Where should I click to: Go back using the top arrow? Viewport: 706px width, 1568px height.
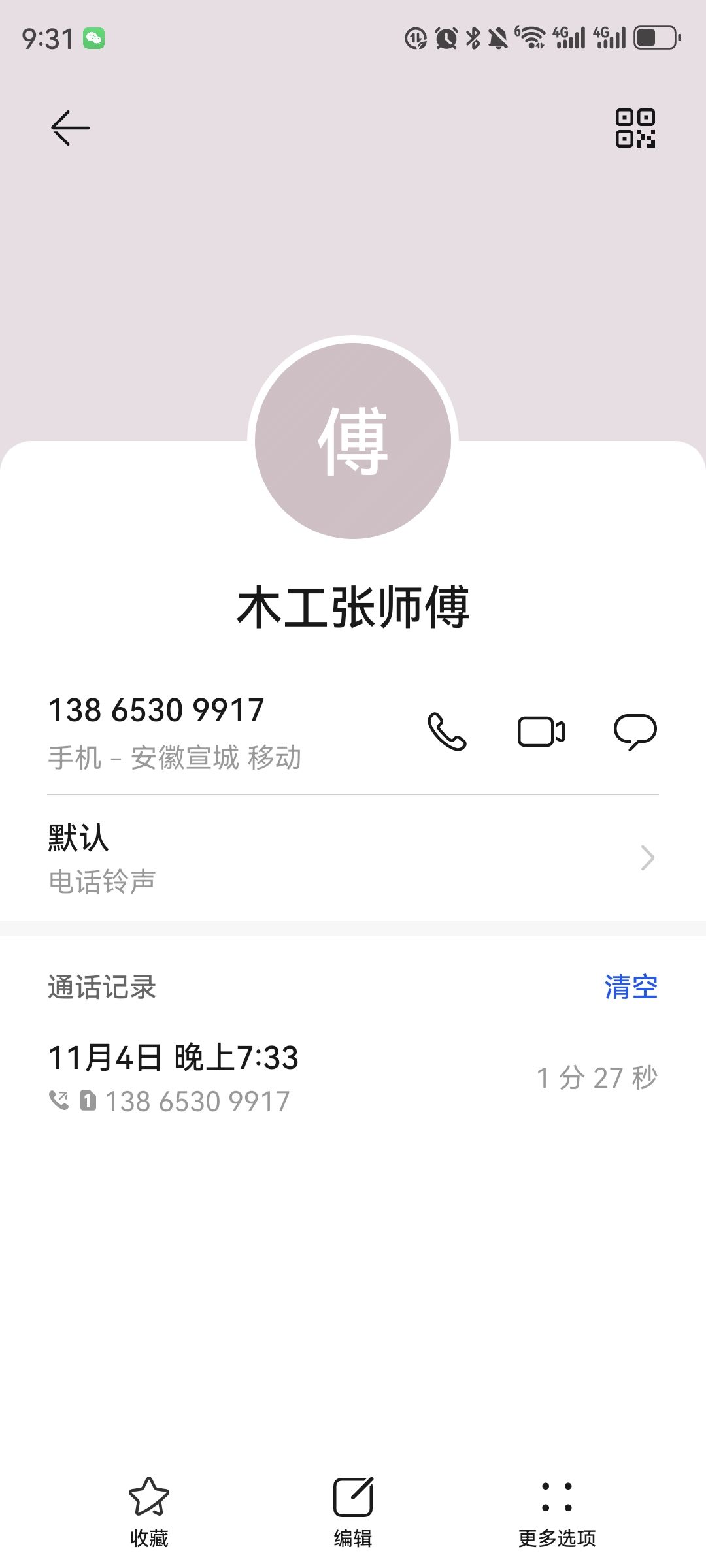(x=70, y=127)
